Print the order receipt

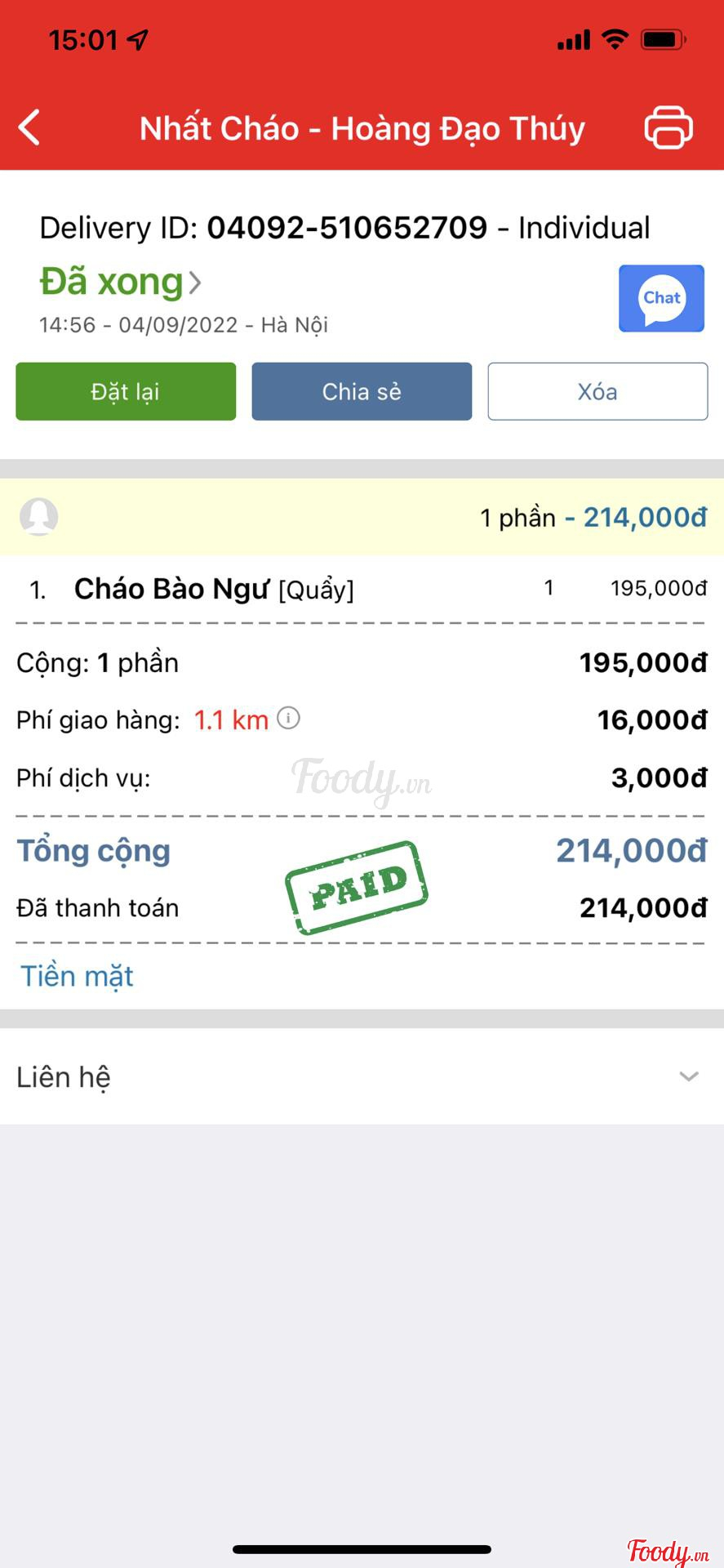point(668,127)
